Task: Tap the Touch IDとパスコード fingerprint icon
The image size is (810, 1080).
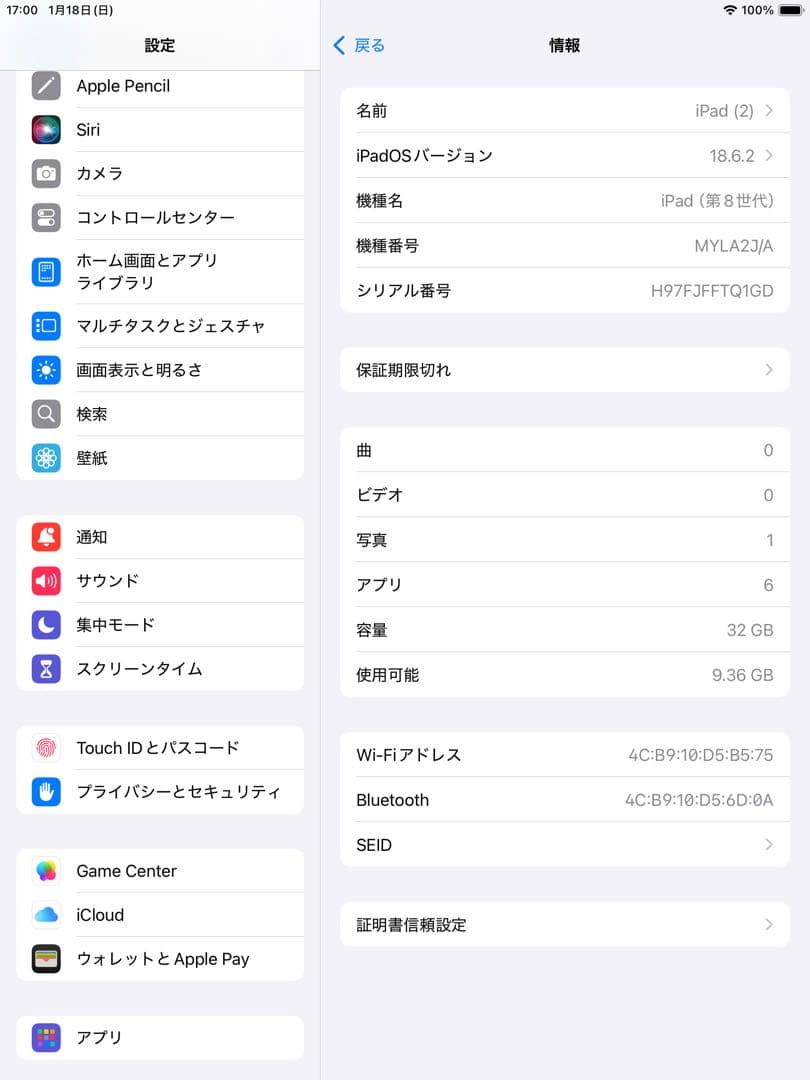Action: 46,748
